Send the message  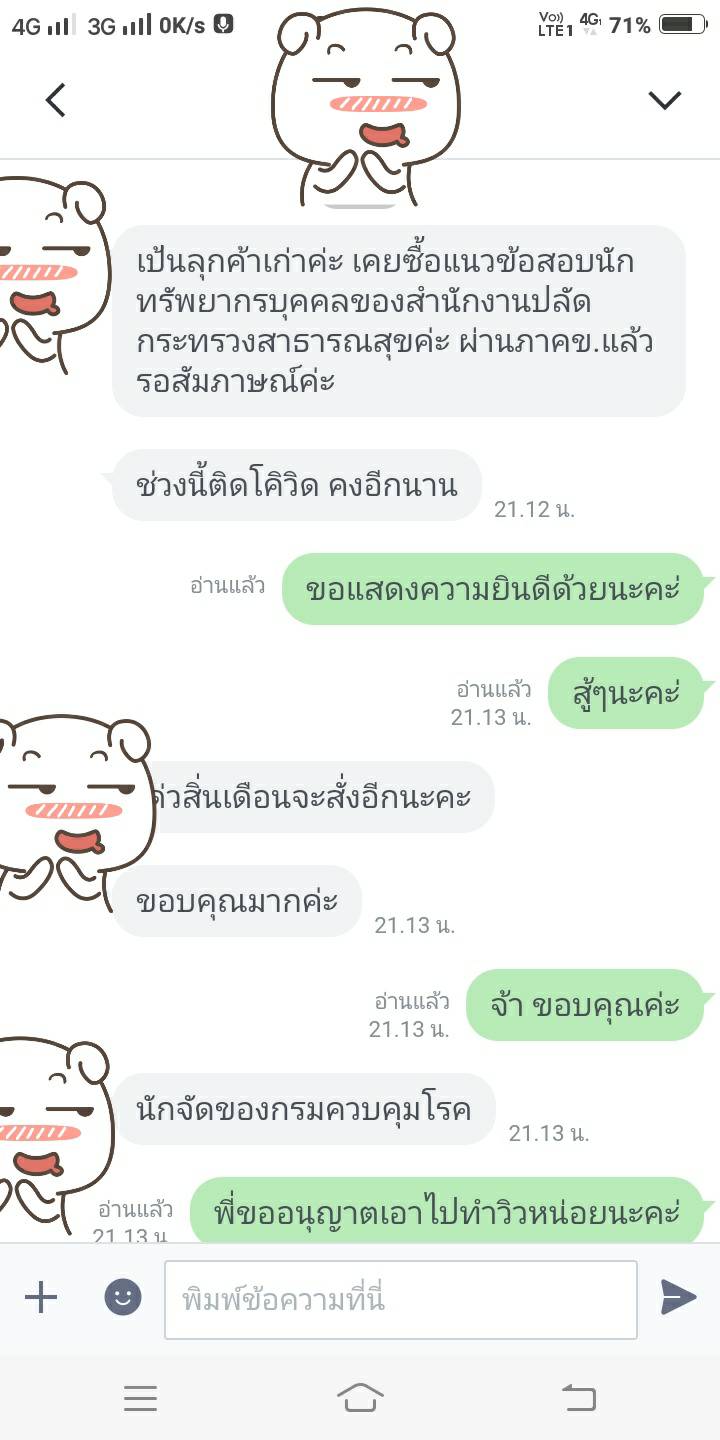click(678, 1298)
